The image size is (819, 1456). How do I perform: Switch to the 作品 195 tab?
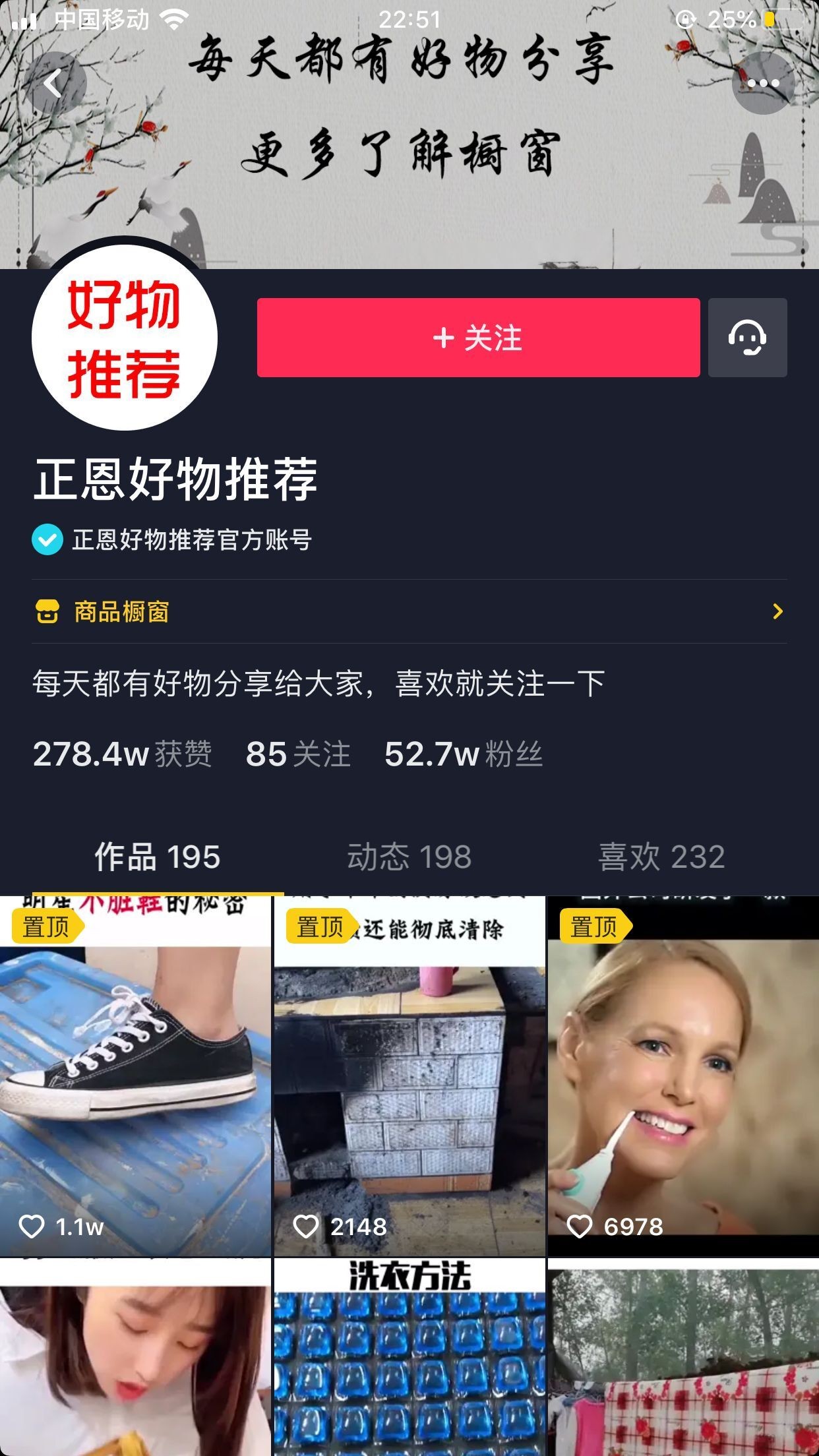point(157,857)
